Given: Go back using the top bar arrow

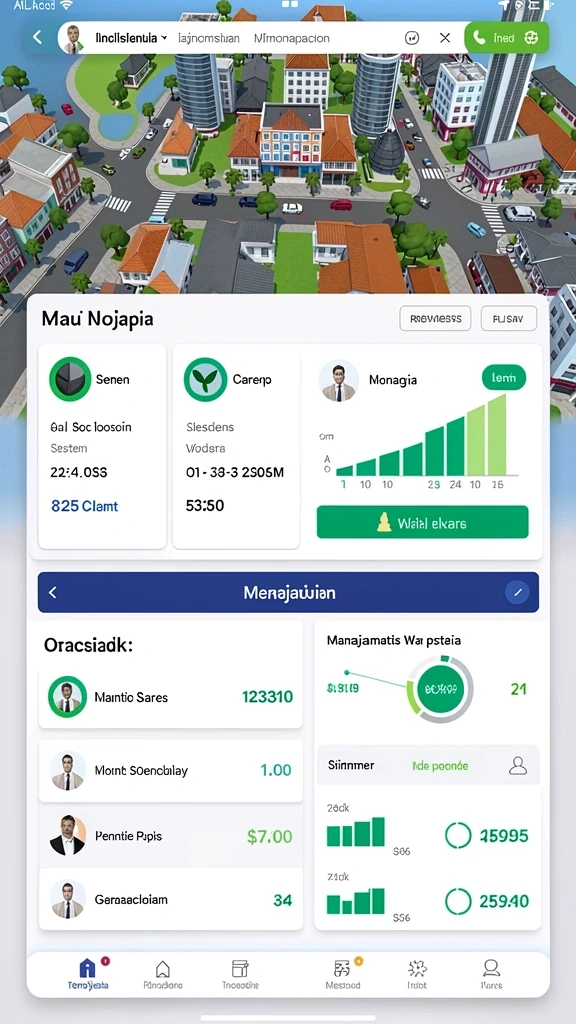Looking at the screenshot, I should tap(38, 38).
